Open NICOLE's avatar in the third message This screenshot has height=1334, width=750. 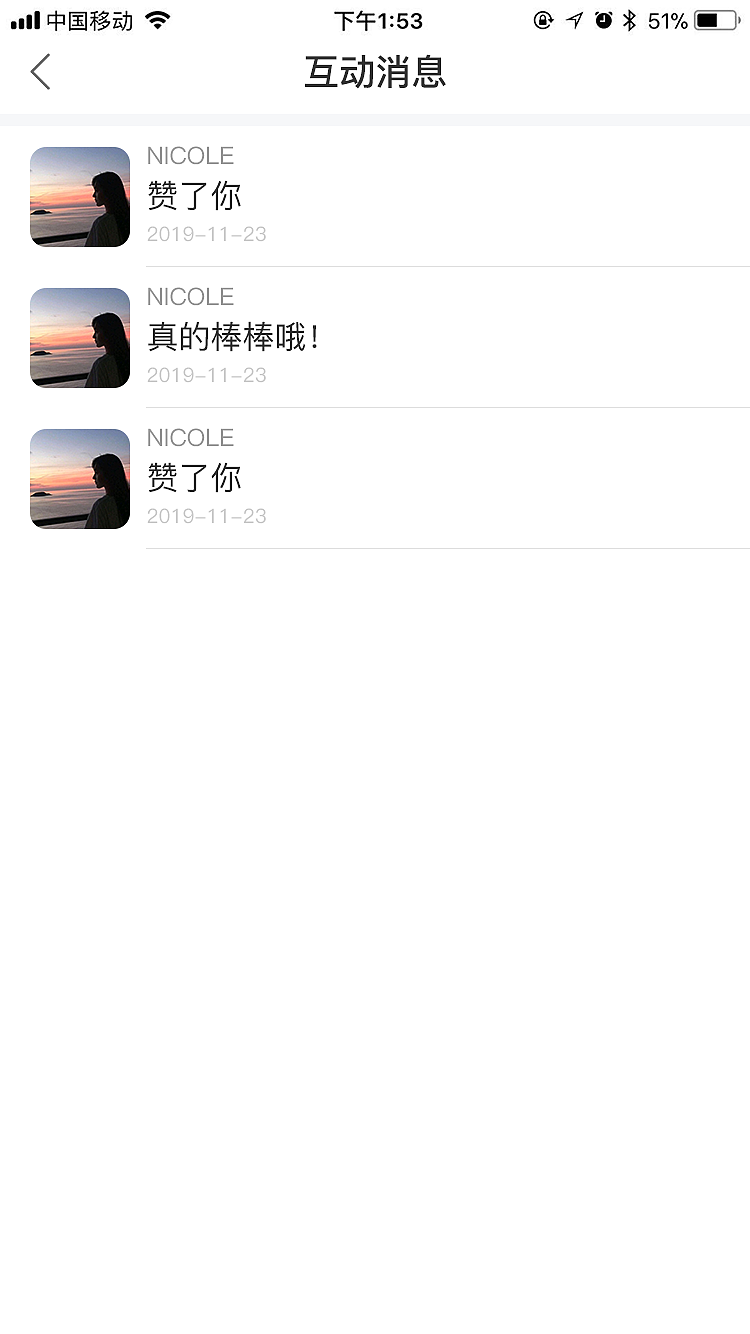(80, 478)
